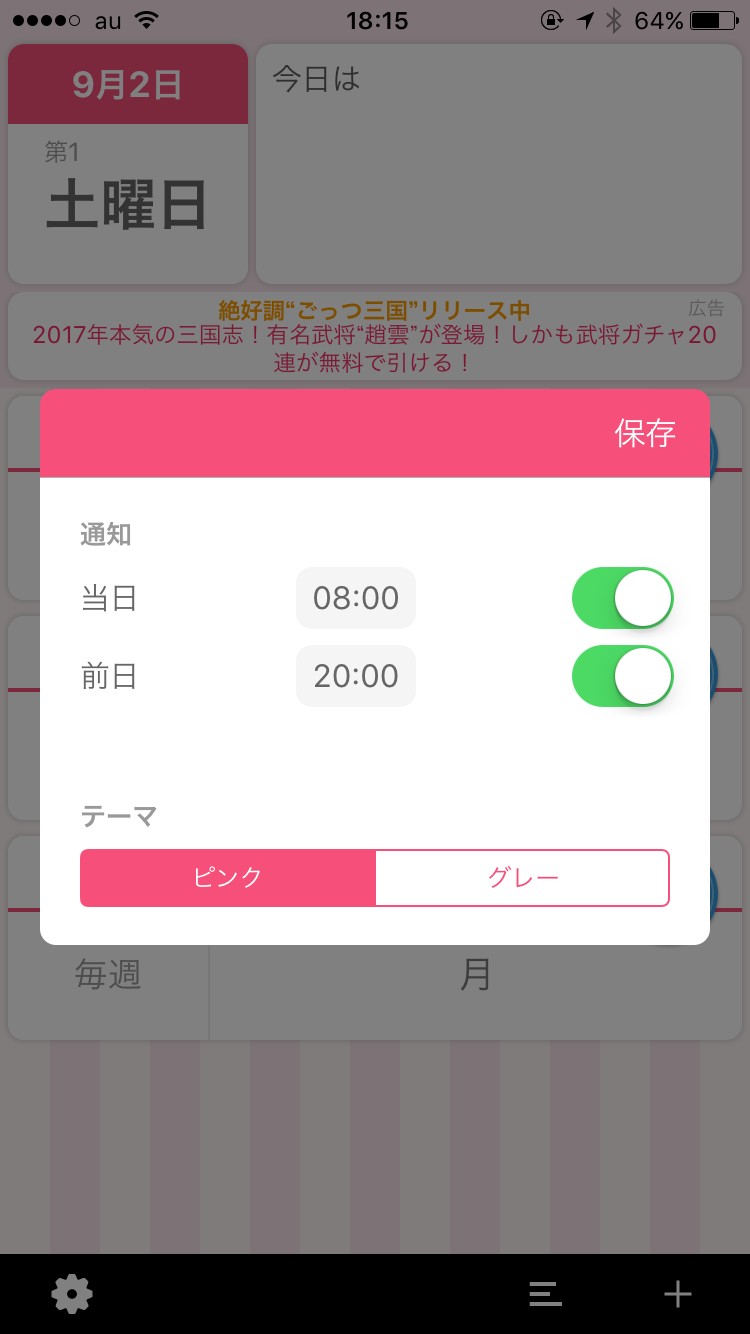Tap 保存 to save settings
This screenshot has width=750, height=1334.
tap(645, 433)
